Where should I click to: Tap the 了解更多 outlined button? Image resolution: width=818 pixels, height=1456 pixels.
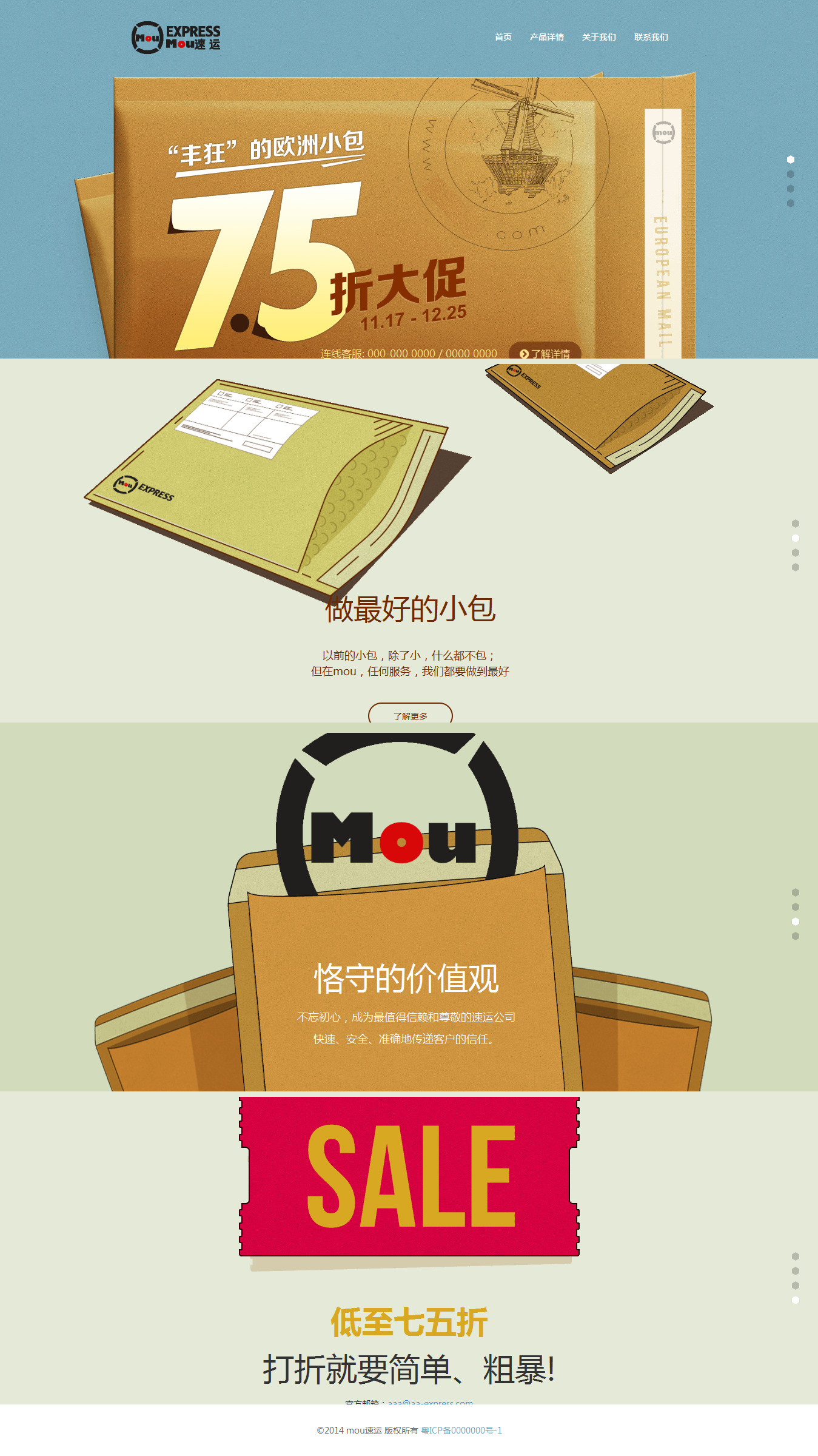tap(411, 715)
